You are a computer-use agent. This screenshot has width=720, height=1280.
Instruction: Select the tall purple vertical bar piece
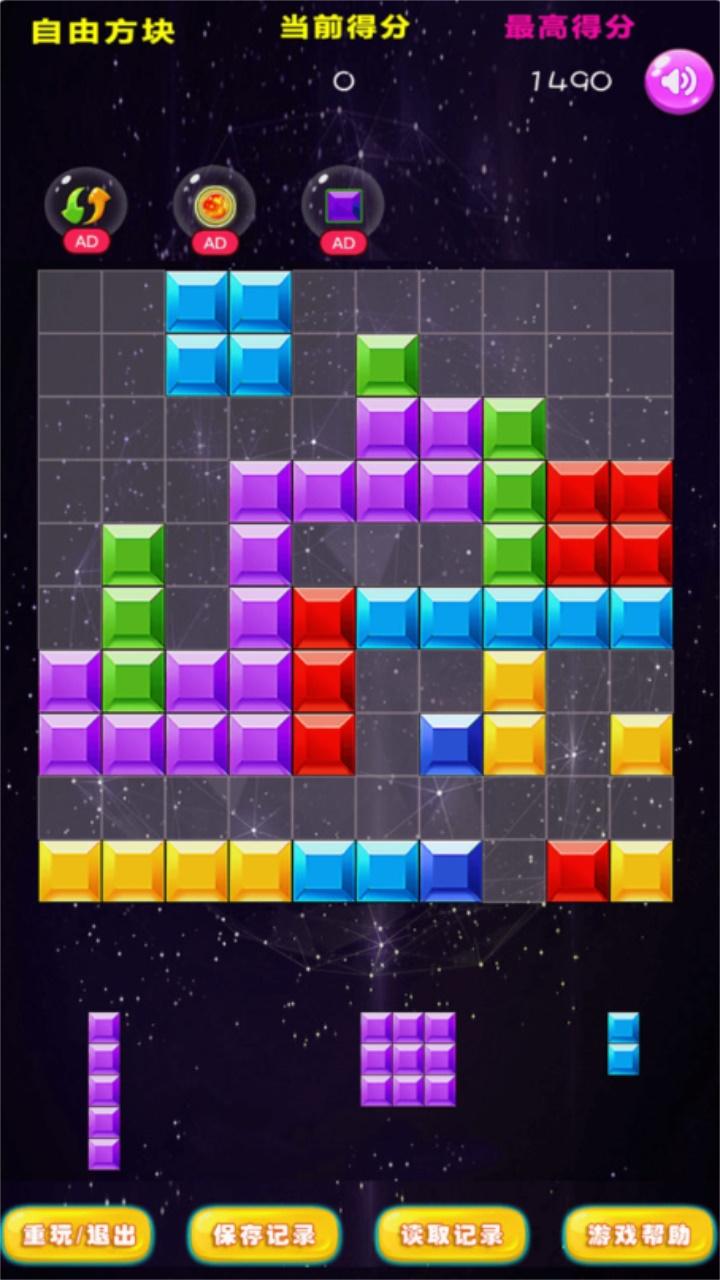[104, 1090]
